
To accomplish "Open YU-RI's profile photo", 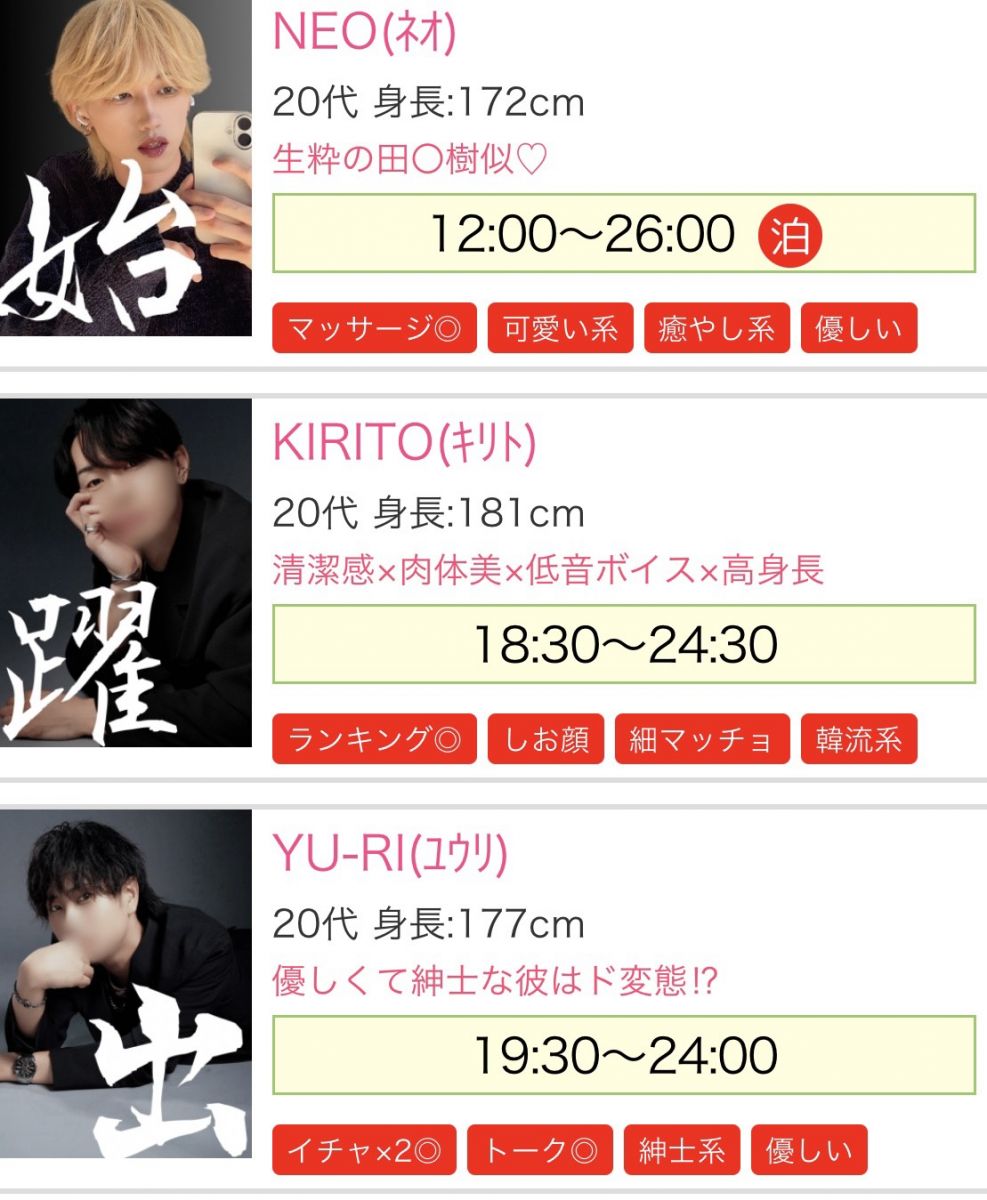I will coord(125,984).
